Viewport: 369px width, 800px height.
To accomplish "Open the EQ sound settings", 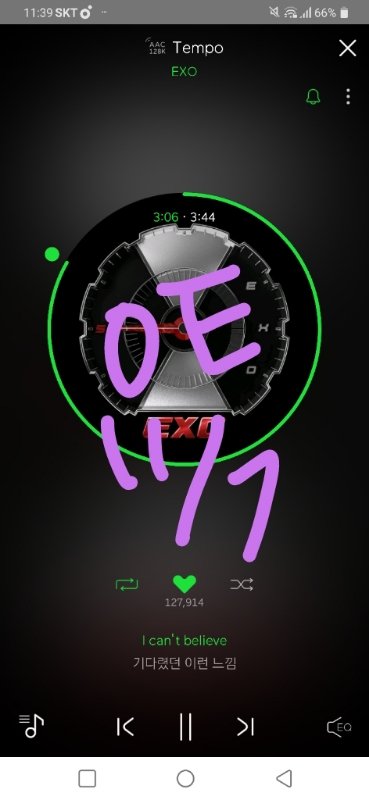I will 339,727.
